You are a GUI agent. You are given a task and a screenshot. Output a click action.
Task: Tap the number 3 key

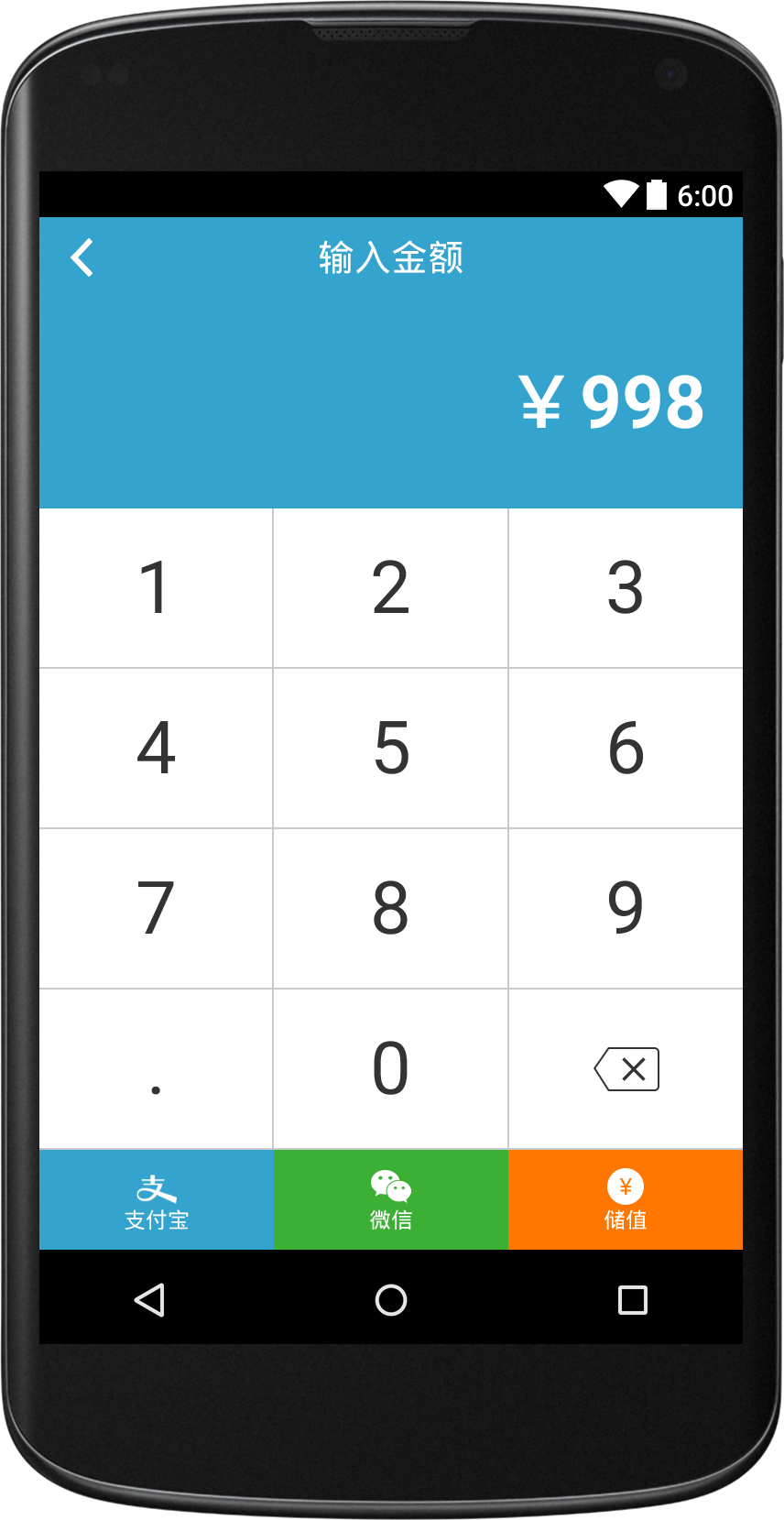[x=626, y=588]
